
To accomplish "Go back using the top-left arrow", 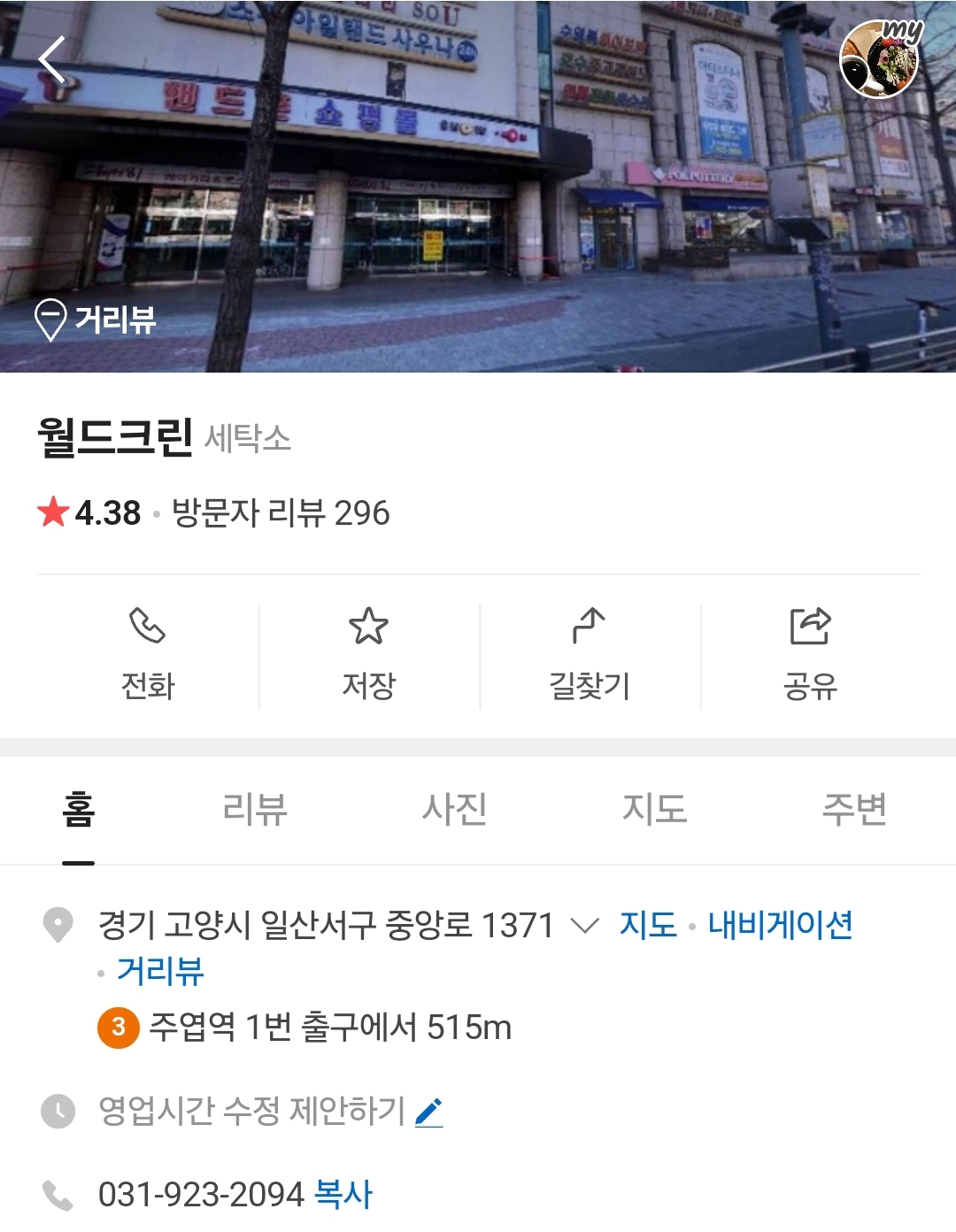I will point(53,60).
